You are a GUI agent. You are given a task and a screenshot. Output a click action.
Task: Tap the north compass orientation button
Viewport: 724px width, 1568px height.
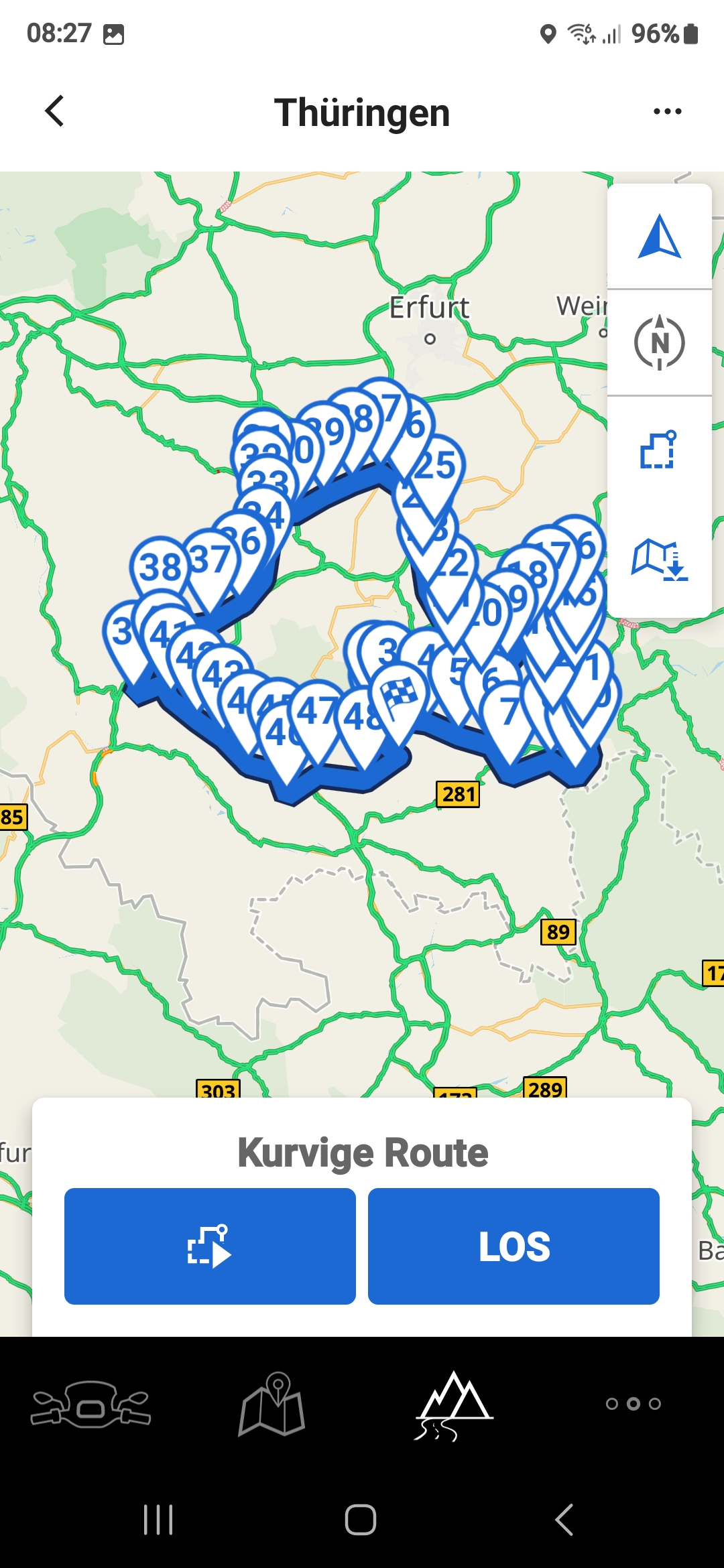660,342
